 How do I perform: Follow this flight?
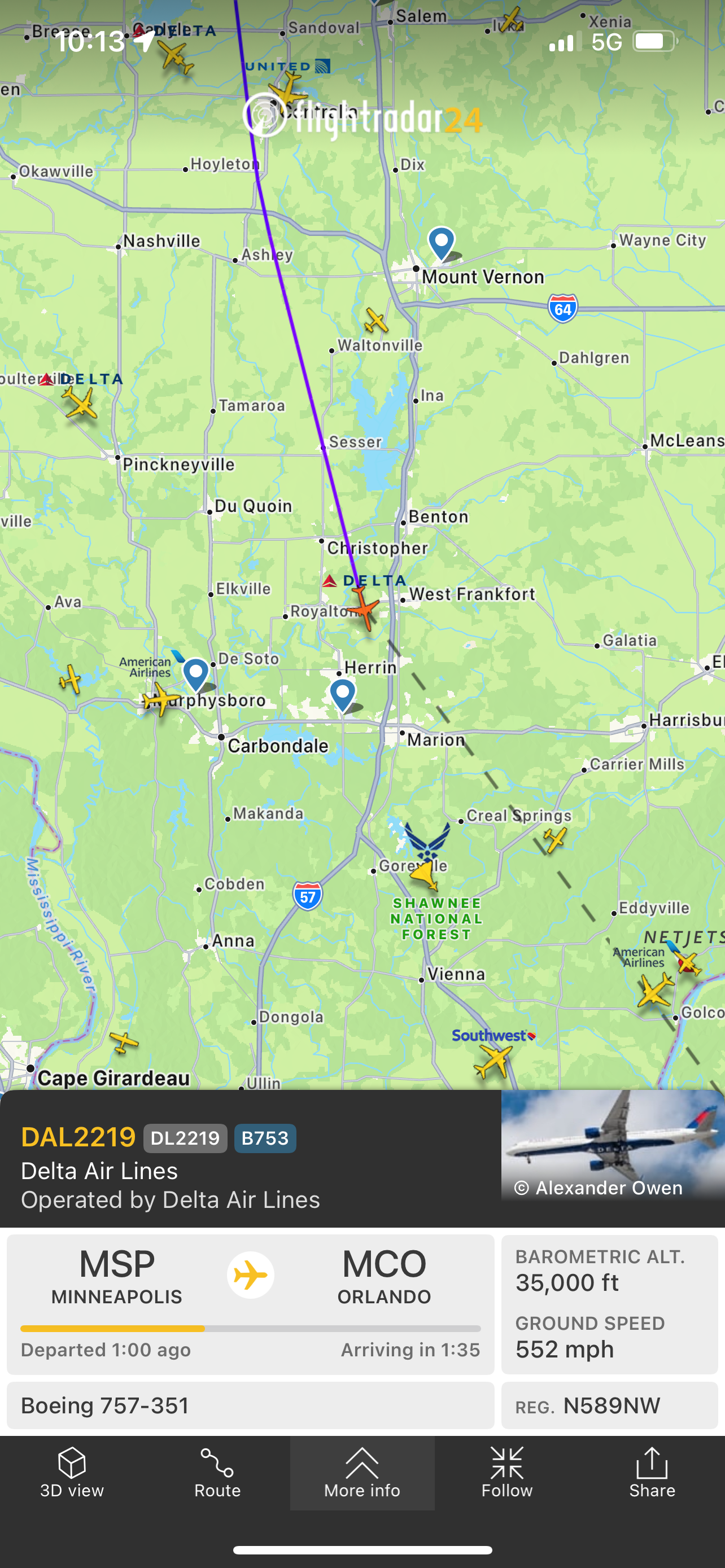(x=506, y=1472)
